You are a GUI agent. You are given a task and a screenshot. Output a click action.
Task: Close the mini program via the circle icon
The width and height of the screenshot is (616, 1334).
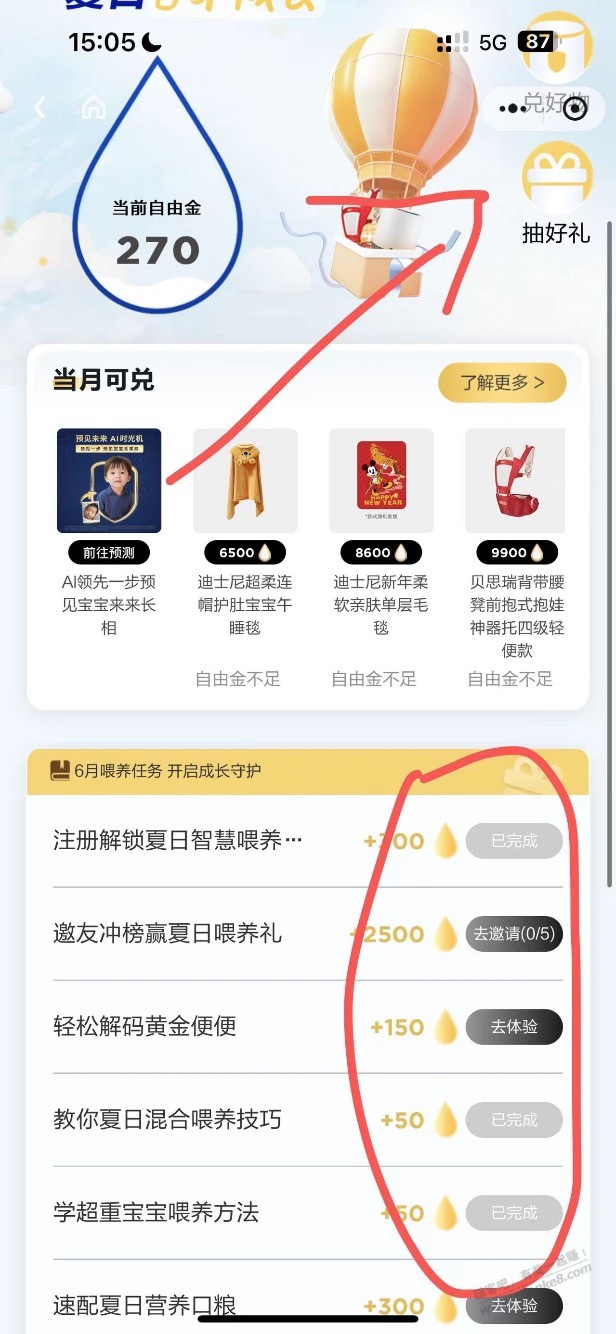coord(574,108)
